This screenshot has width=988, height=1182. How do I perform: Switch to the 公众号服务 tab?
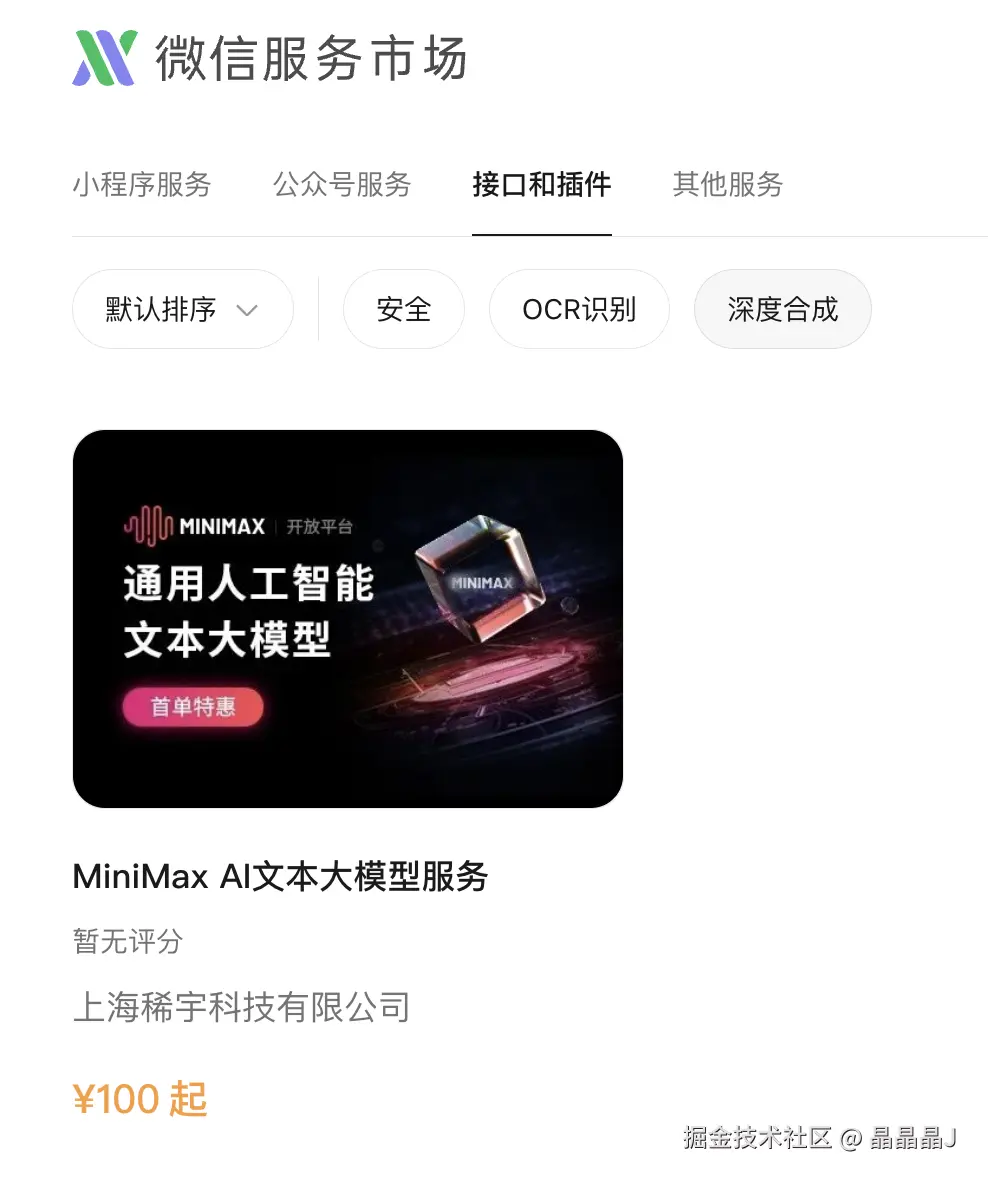tap(342, 185)
